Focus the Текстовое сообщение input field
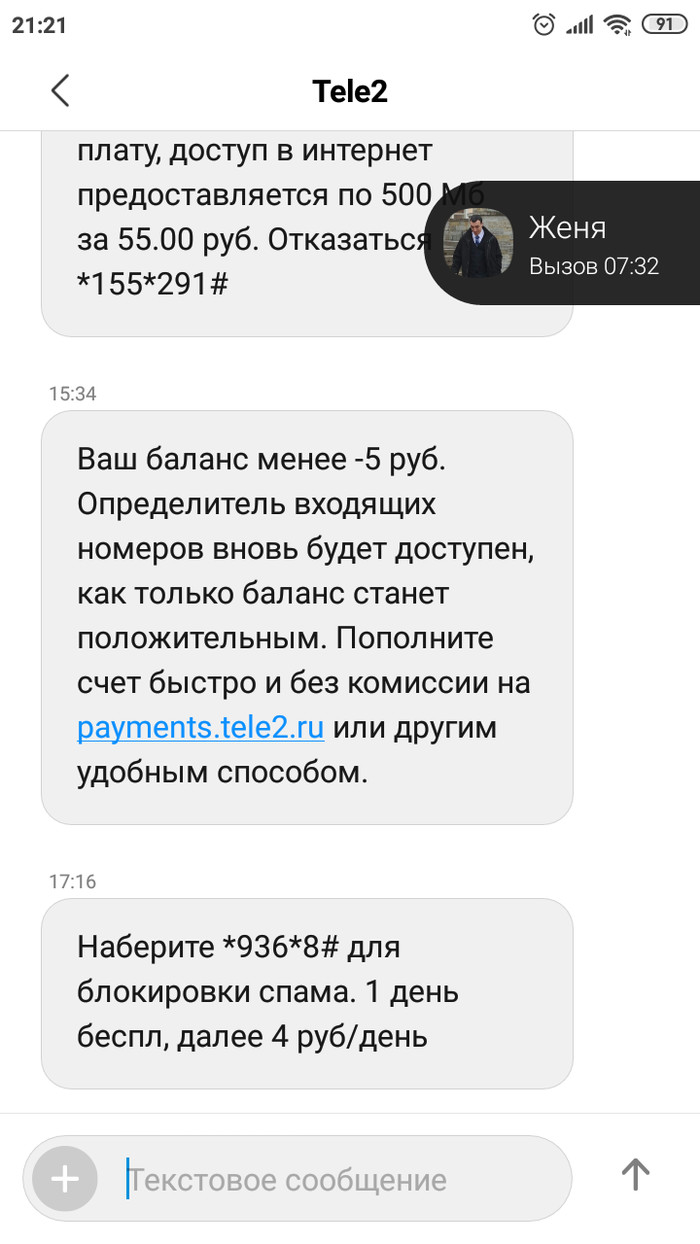700x1244 pixels. [330, 1179]
